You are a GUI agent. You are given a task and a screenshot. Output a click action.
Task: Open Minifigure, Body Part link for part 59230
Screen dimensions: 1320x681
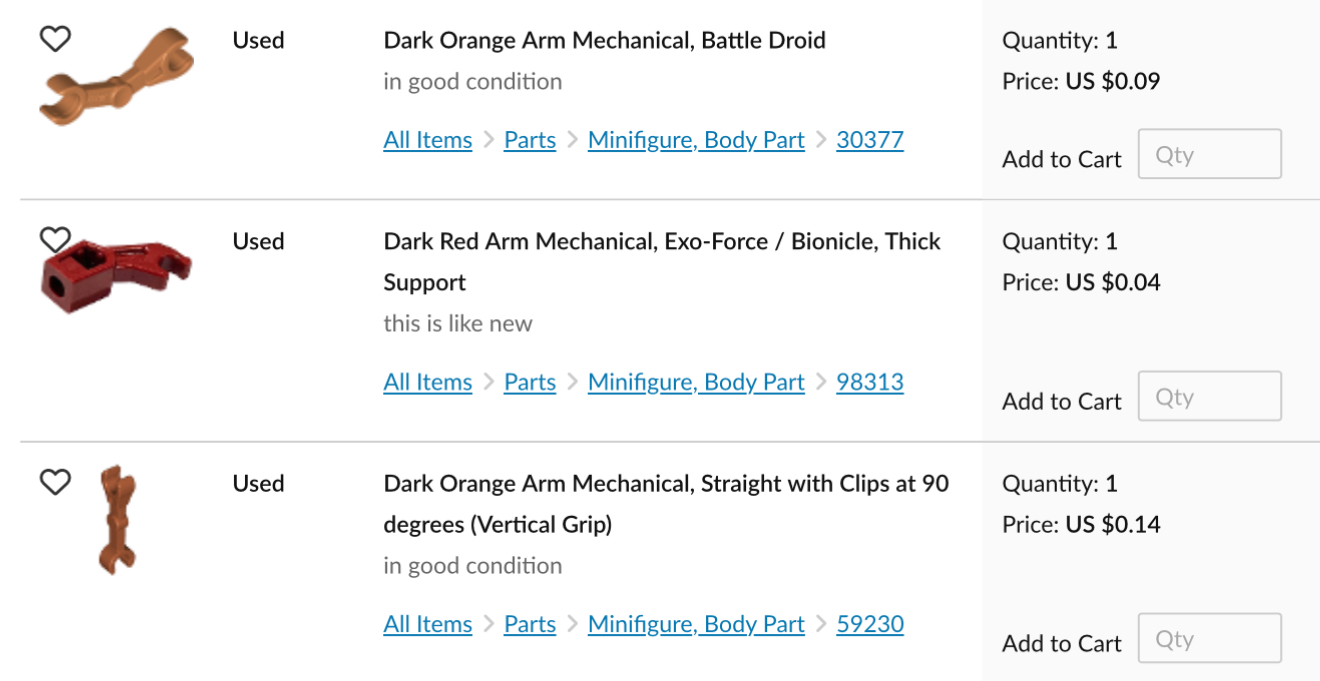[695, 624]
